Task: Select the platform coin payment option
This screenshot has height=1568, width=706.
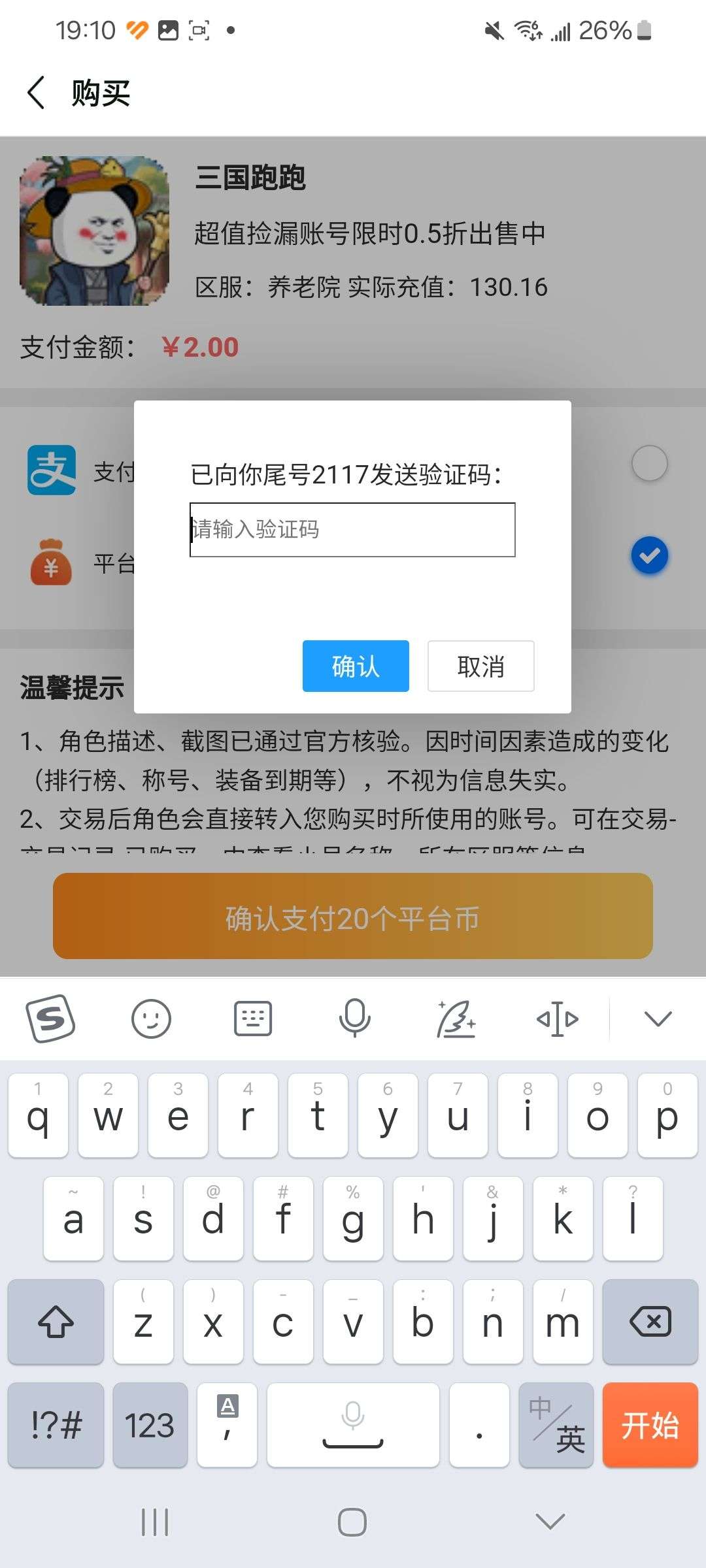Action: [x=649, y=556]
